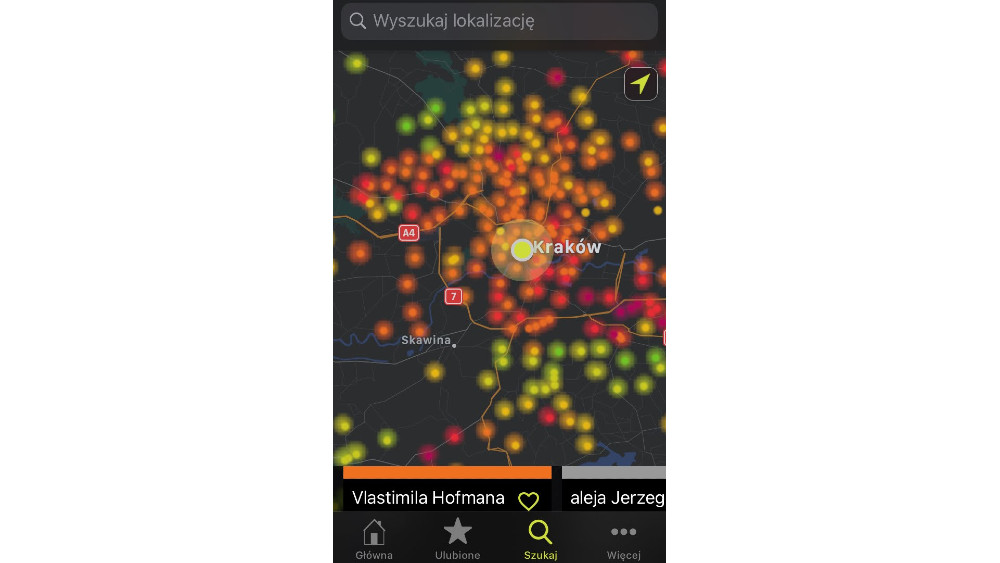Switch to the Główna tab

pos(374,539)
